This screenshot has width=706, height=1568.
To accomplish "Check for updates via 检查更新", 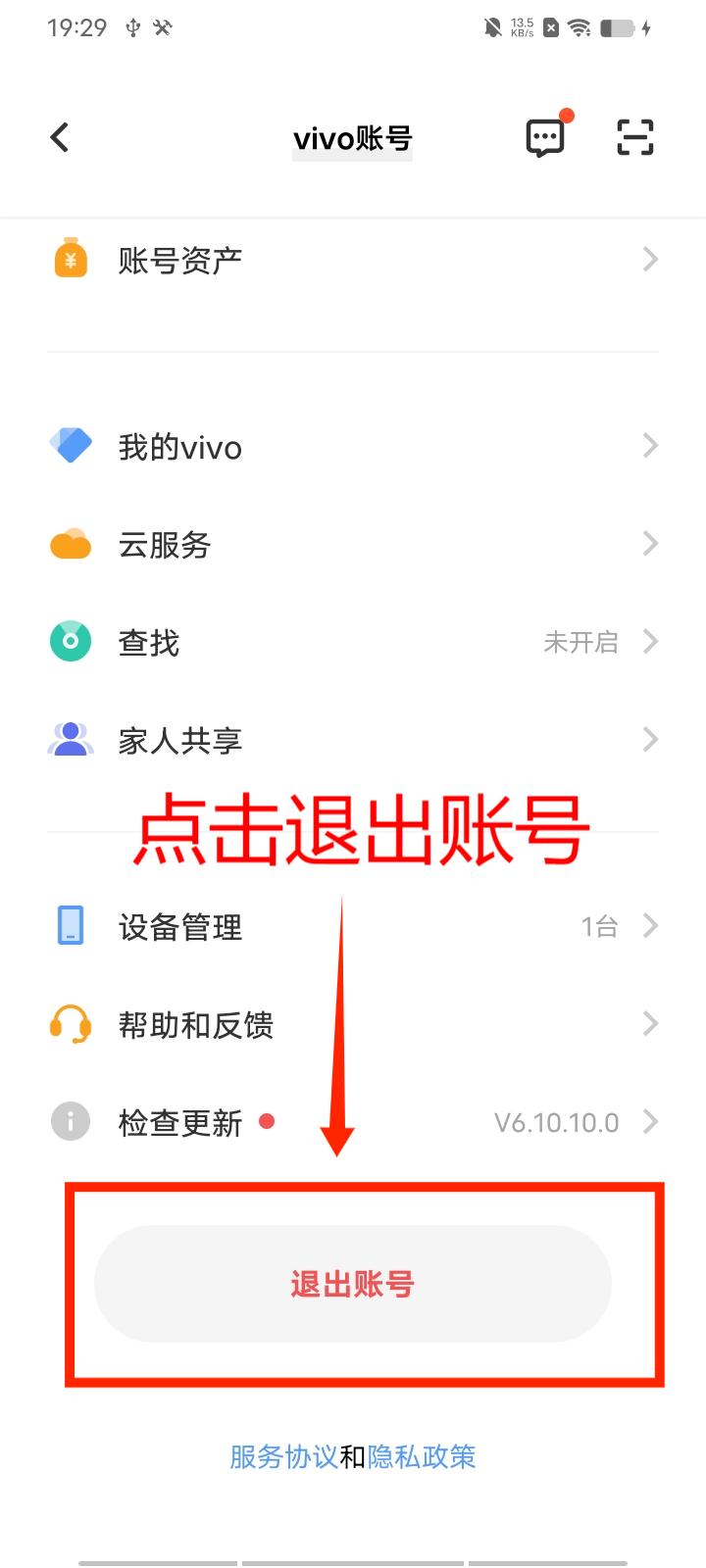I will 353,1122.
